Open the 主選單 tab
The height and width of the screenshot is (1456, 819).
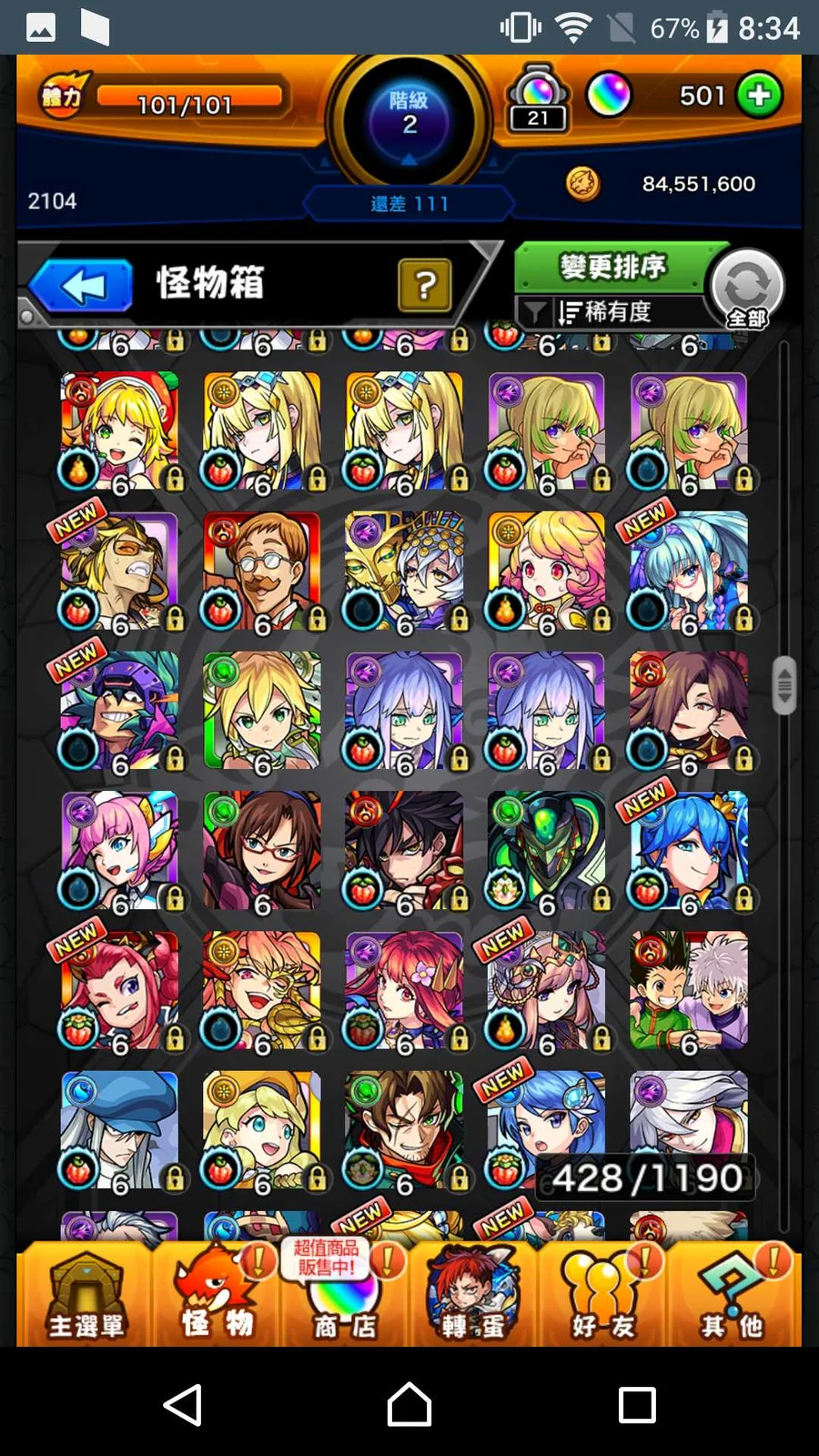coord(86,1297)
